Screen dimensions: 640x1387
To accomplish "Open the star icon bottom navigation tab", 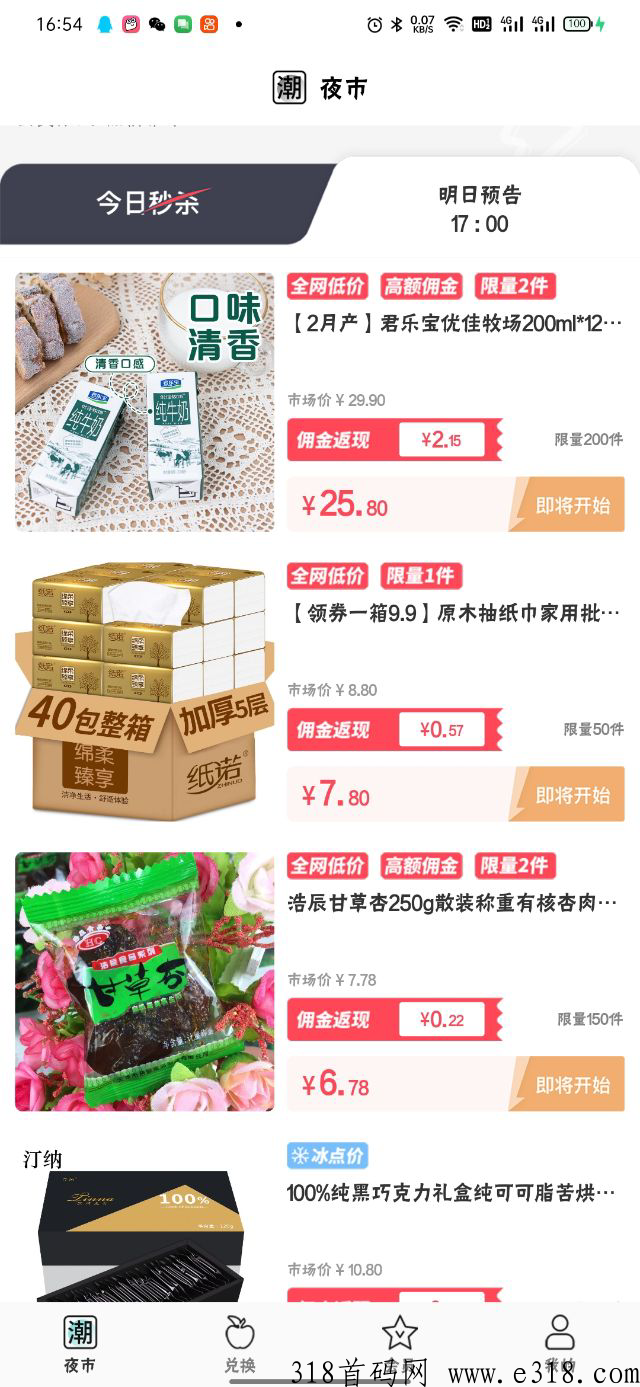I will 400,1343.
